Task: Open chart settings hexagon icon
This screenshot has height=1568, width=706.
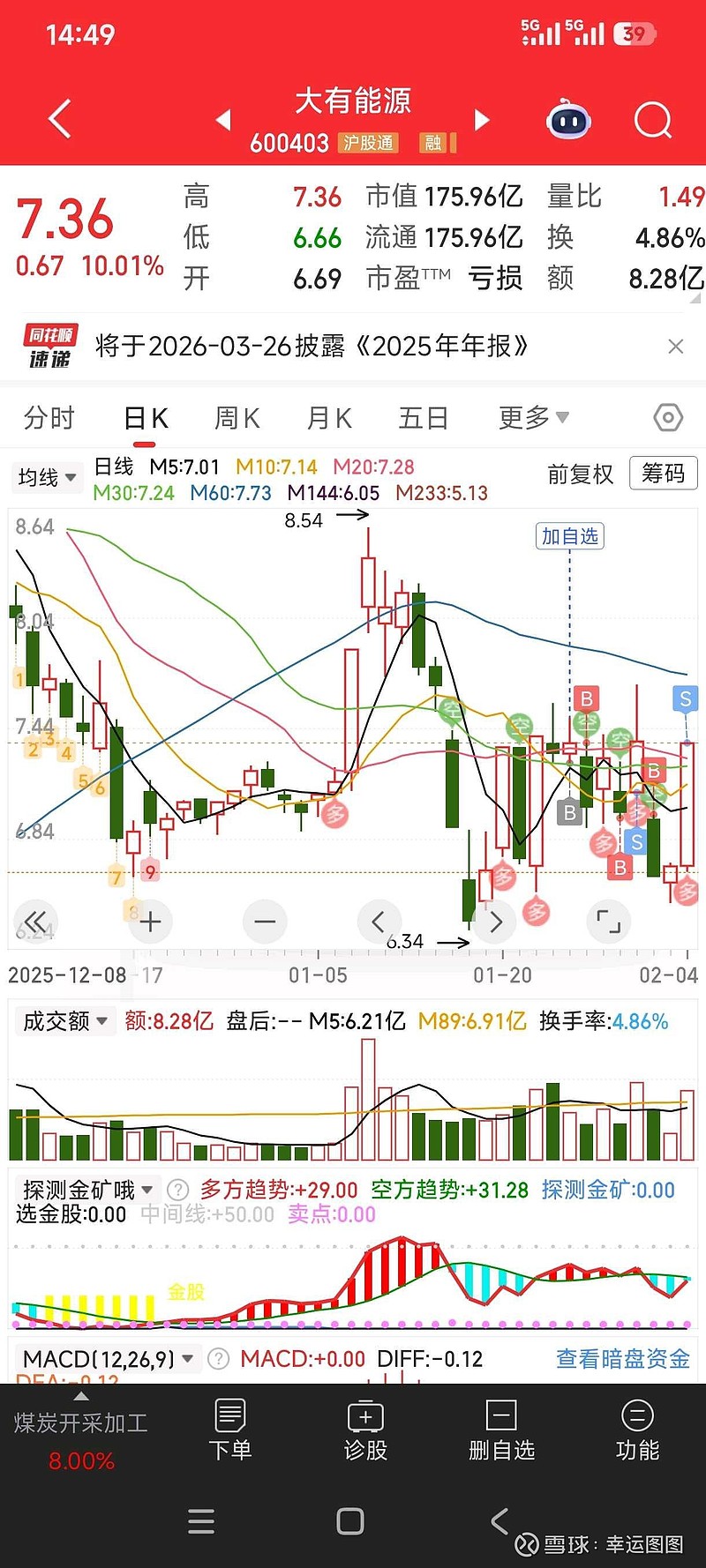Action: pyautogui.click(x=668, y=417)
